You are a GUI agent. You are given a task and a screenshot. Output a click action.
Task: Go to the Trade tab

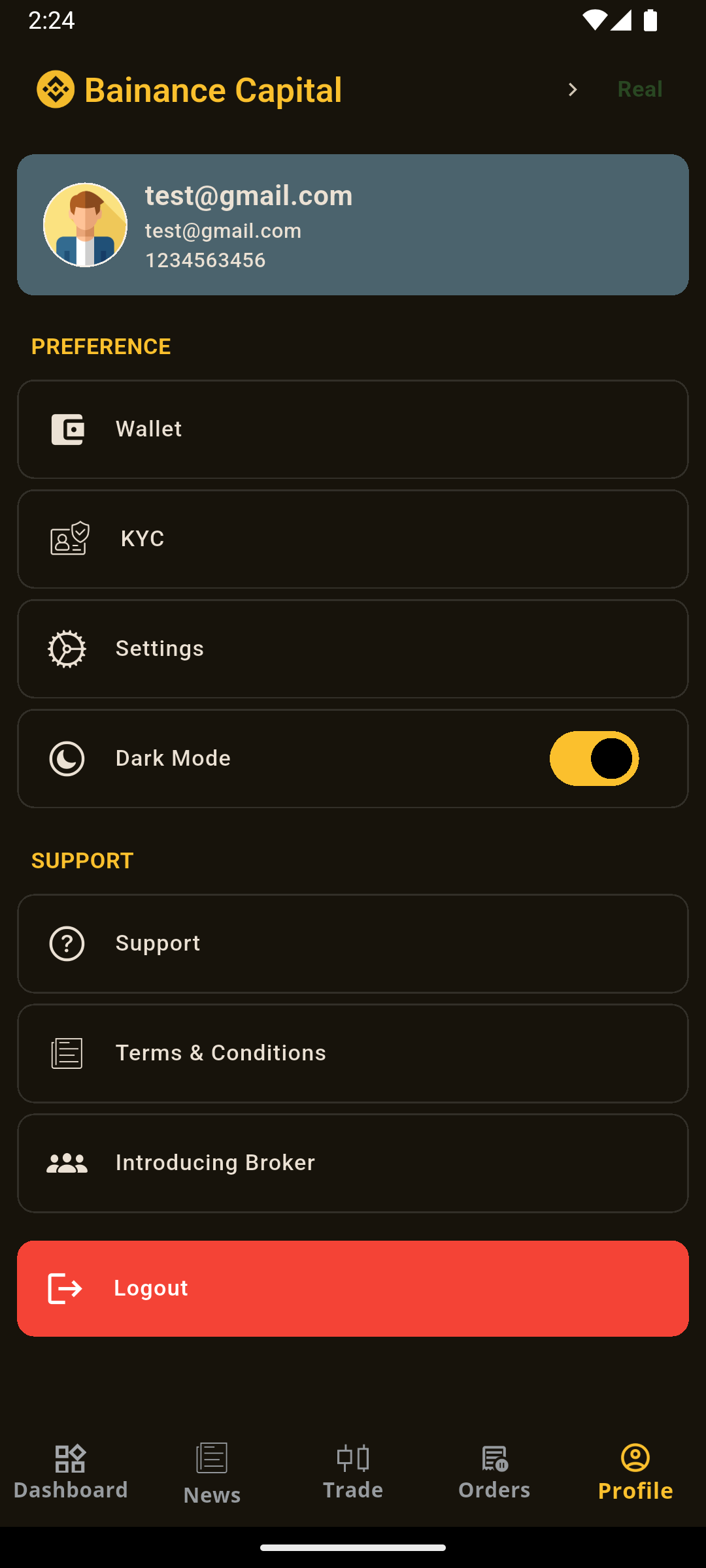353,1473
